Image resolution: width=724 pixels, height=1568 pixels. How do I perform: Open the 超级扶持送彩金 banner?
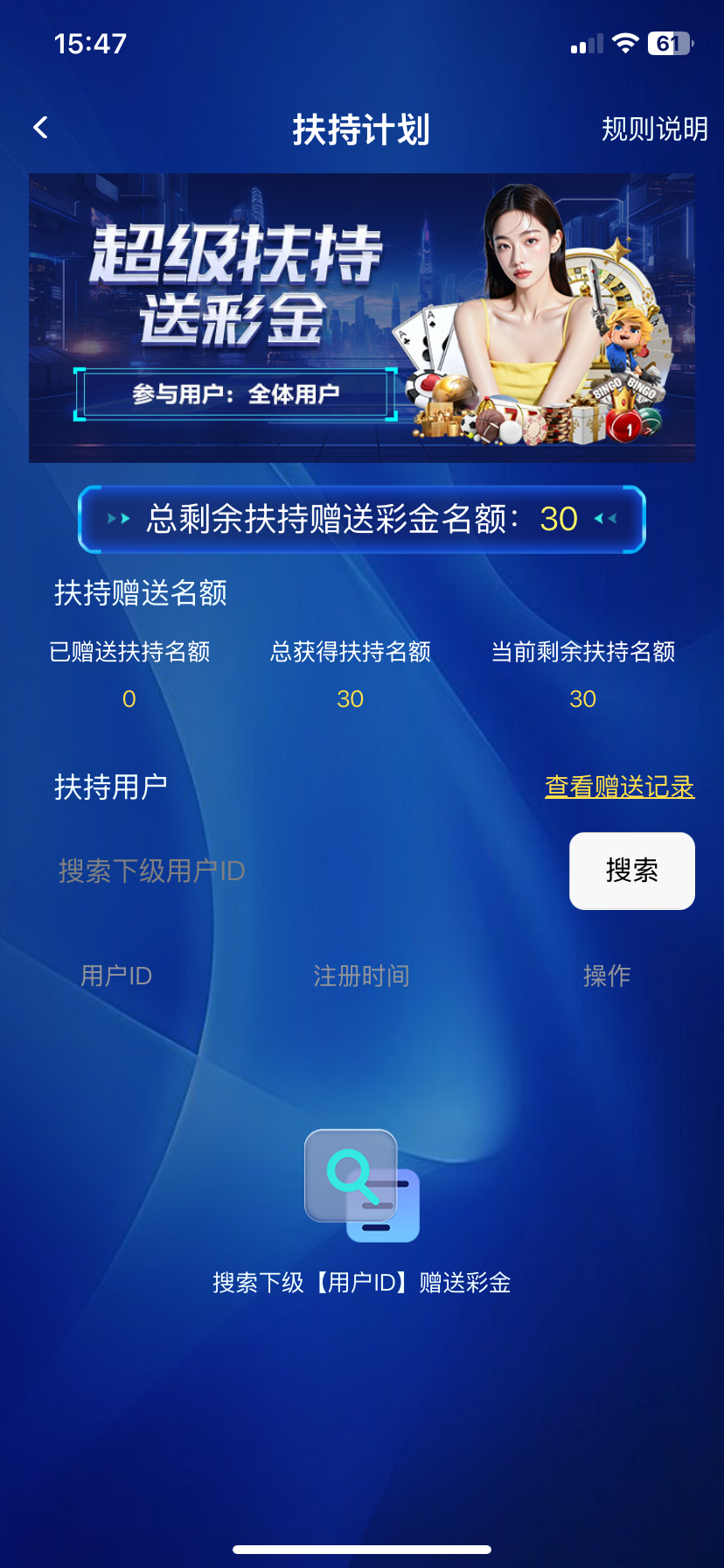point(362,318)
